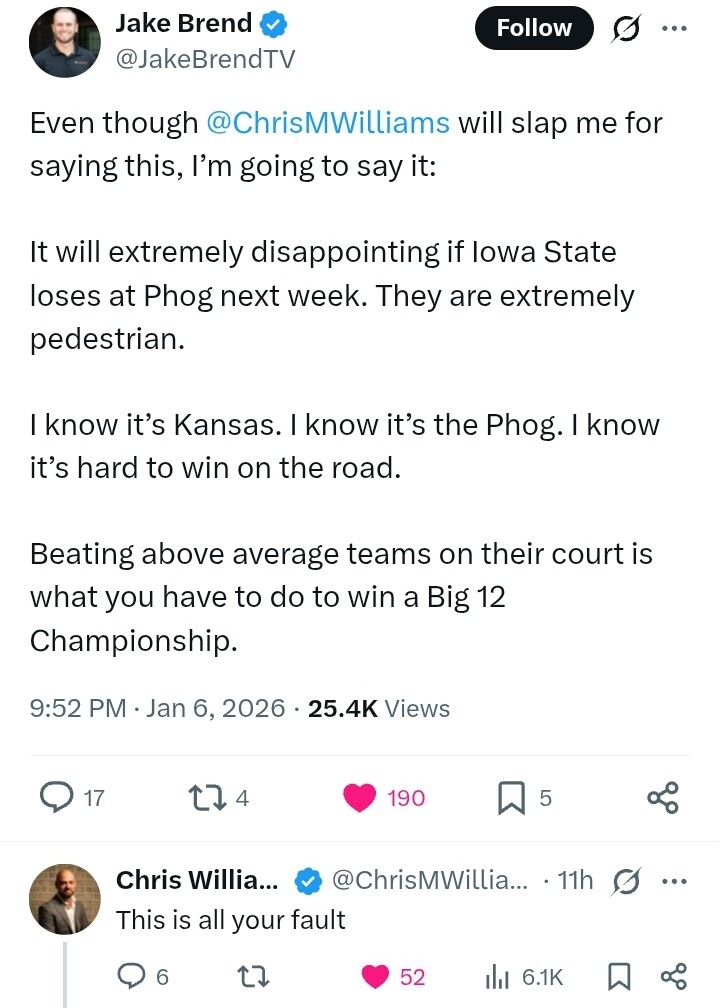Open Grok icon beside the Follow button
This screenshot has width=720, height=1008.
tap(629, 29)
